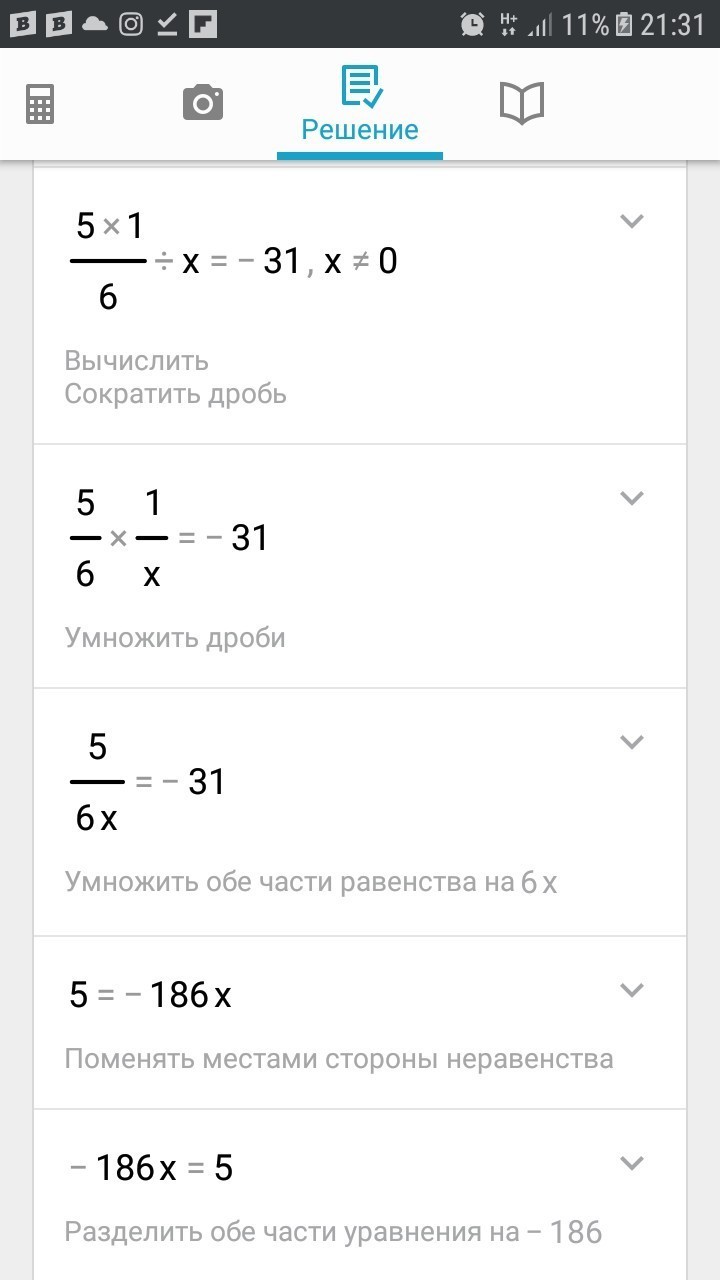The height and width of the screenshot is (1280, 720).
Task: Expand the step multiplying both sides by 6x
Action: (x=631, y=741)
